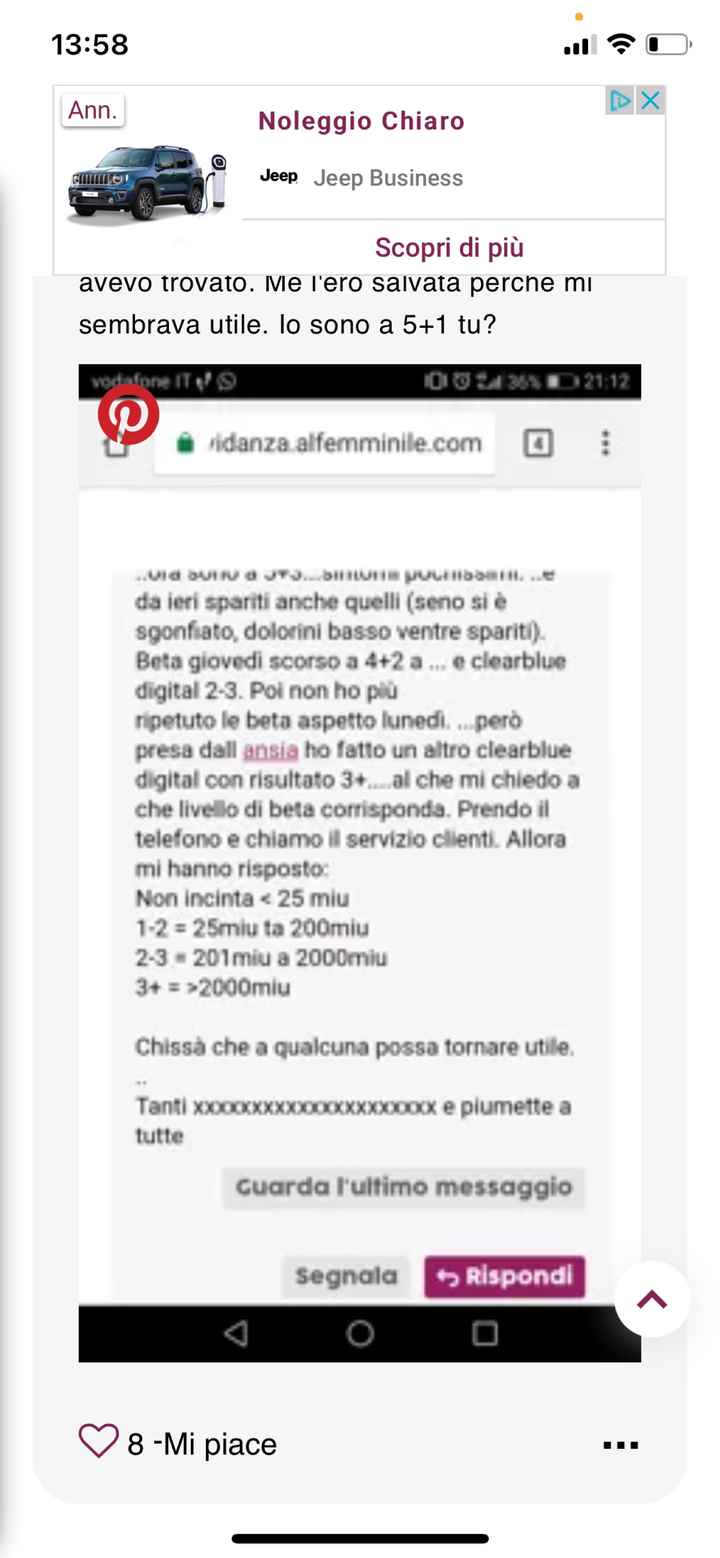Like this post with the heart icon
The height and width of the screenshot is (1558, 720).
click(x=98, y=1442)
